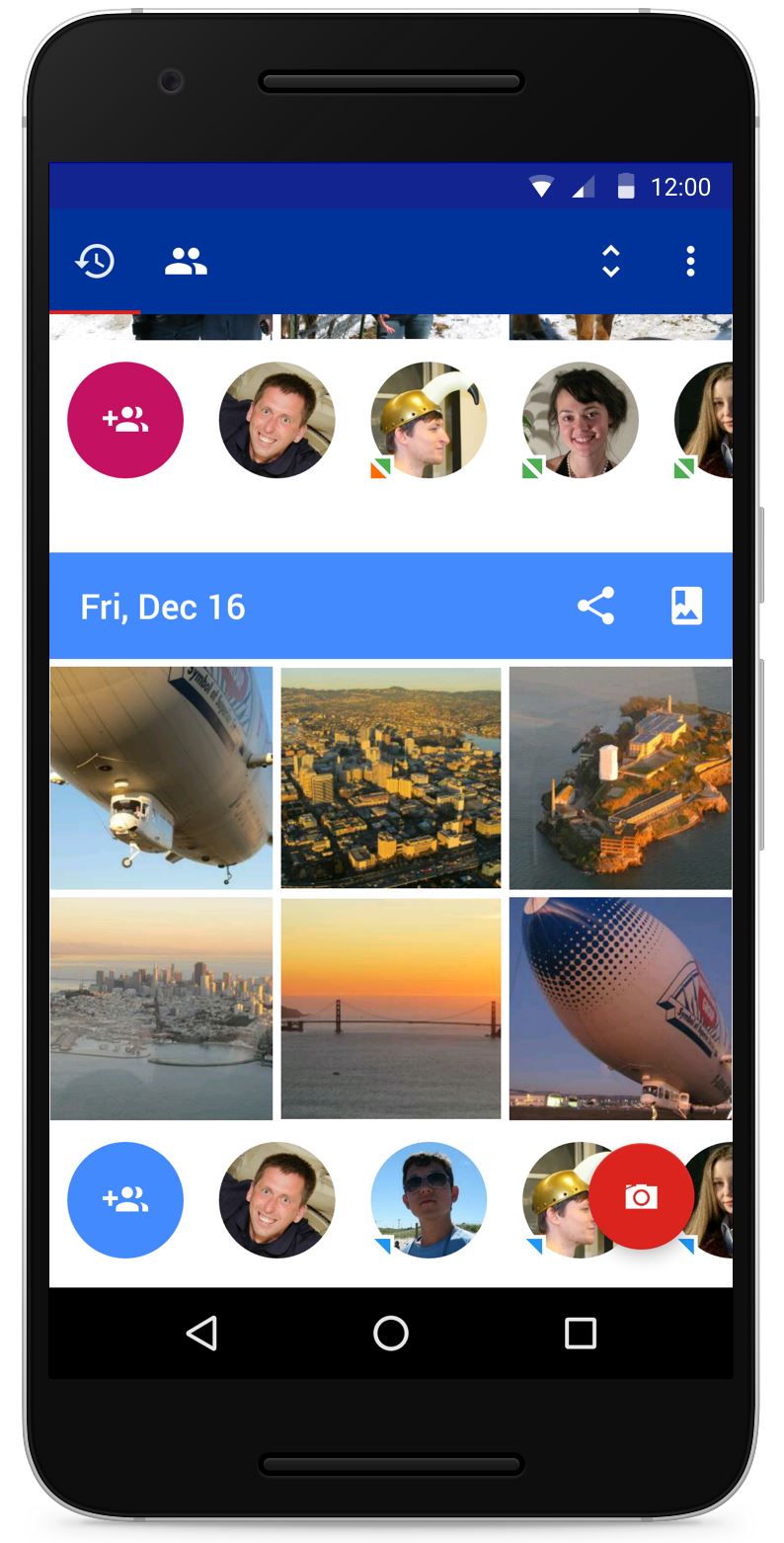Open the hazy skyline waterfront photo
This screenshot has height=1543, width=784.
coord(161,1009)
